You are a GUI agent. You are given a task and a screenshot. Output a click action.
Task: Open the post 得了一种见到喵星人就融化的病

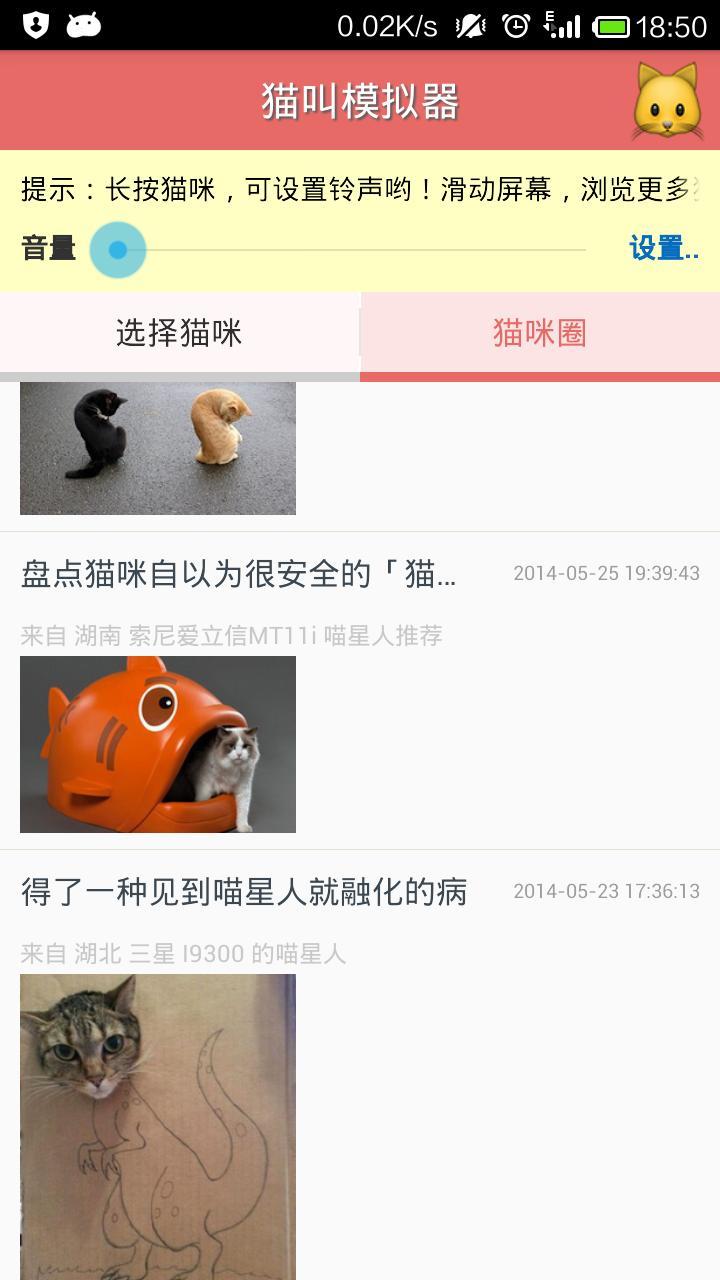click(244, 892)
